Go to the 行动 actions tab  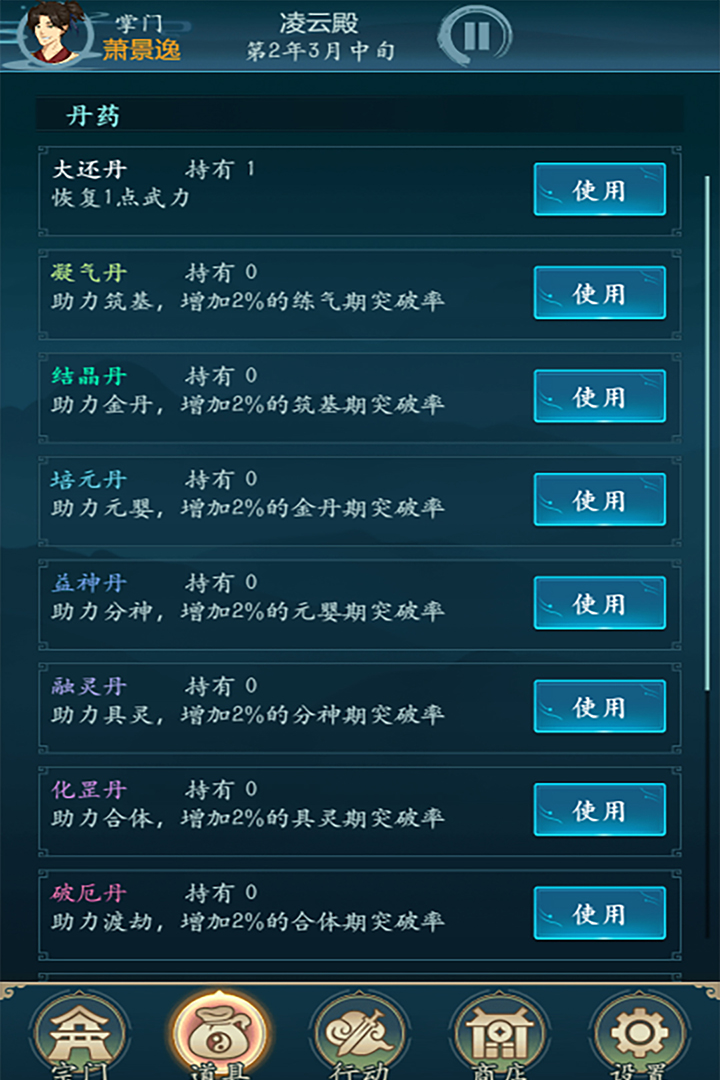[x=360, y=1035]
